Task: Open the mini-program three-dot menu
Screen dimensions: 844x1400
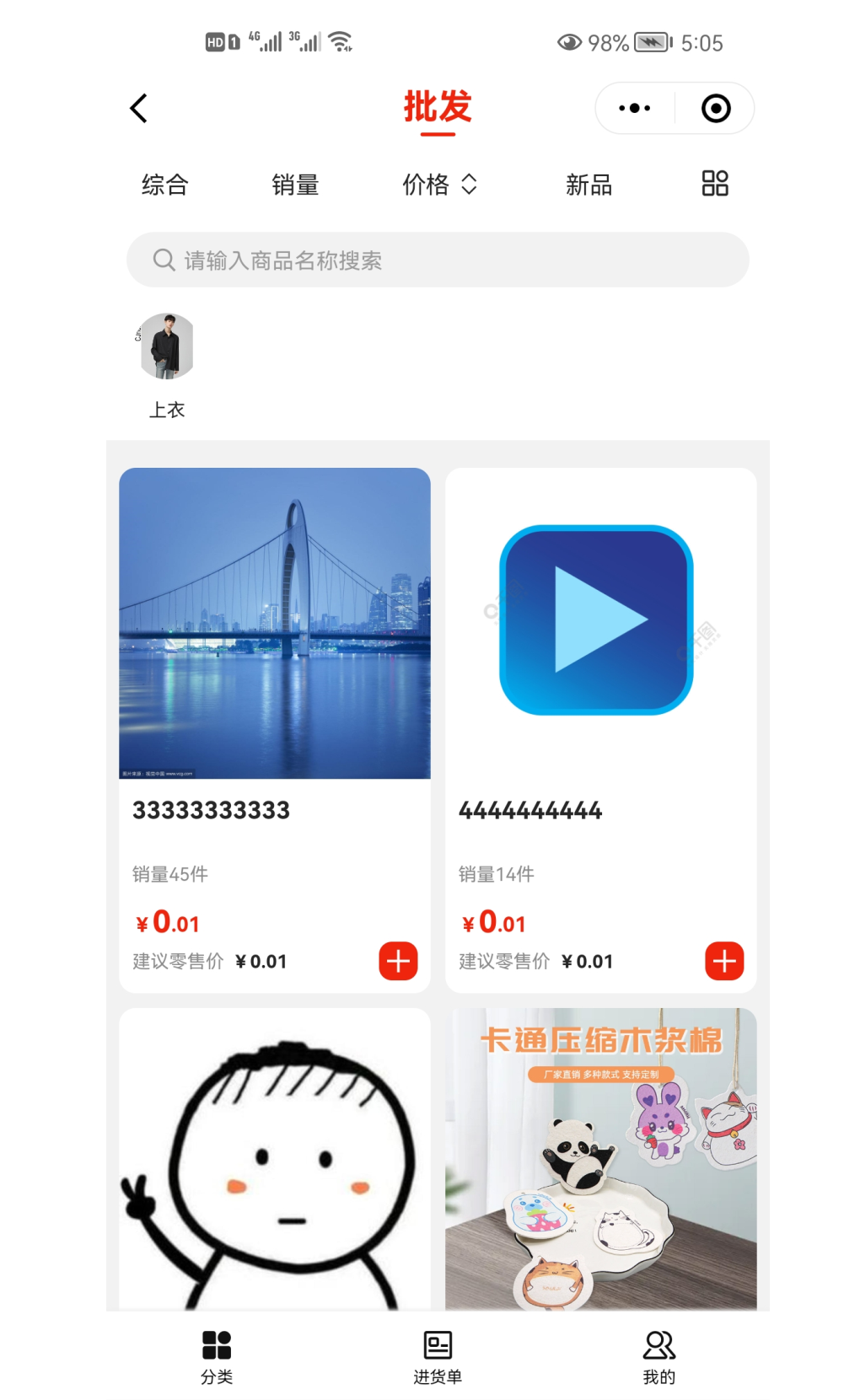Action: click(x=635, y=108)
